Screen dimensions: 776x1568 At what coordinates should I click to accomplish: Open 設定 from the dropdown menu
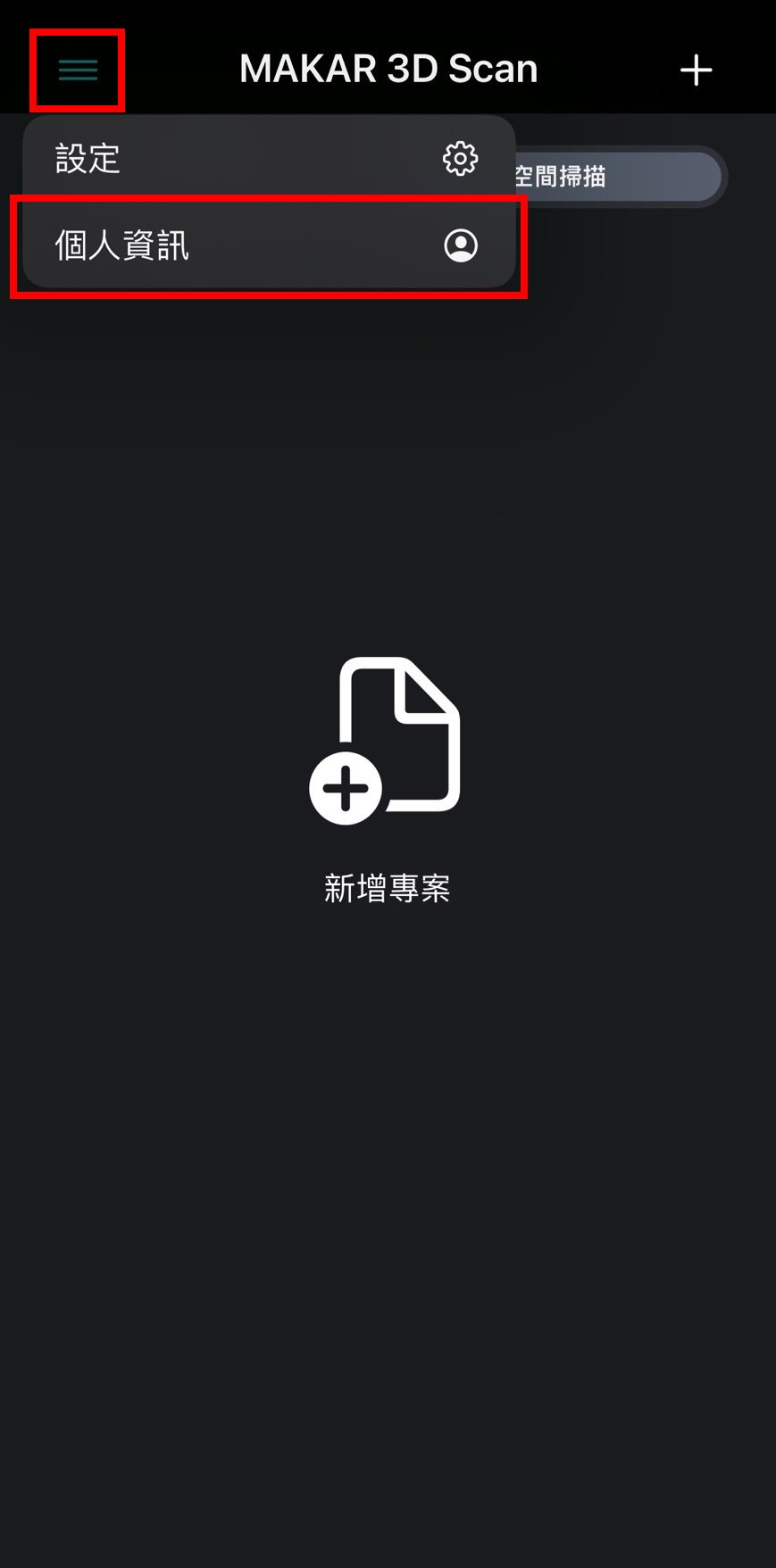pyautogui.click(x=268, y=159)
